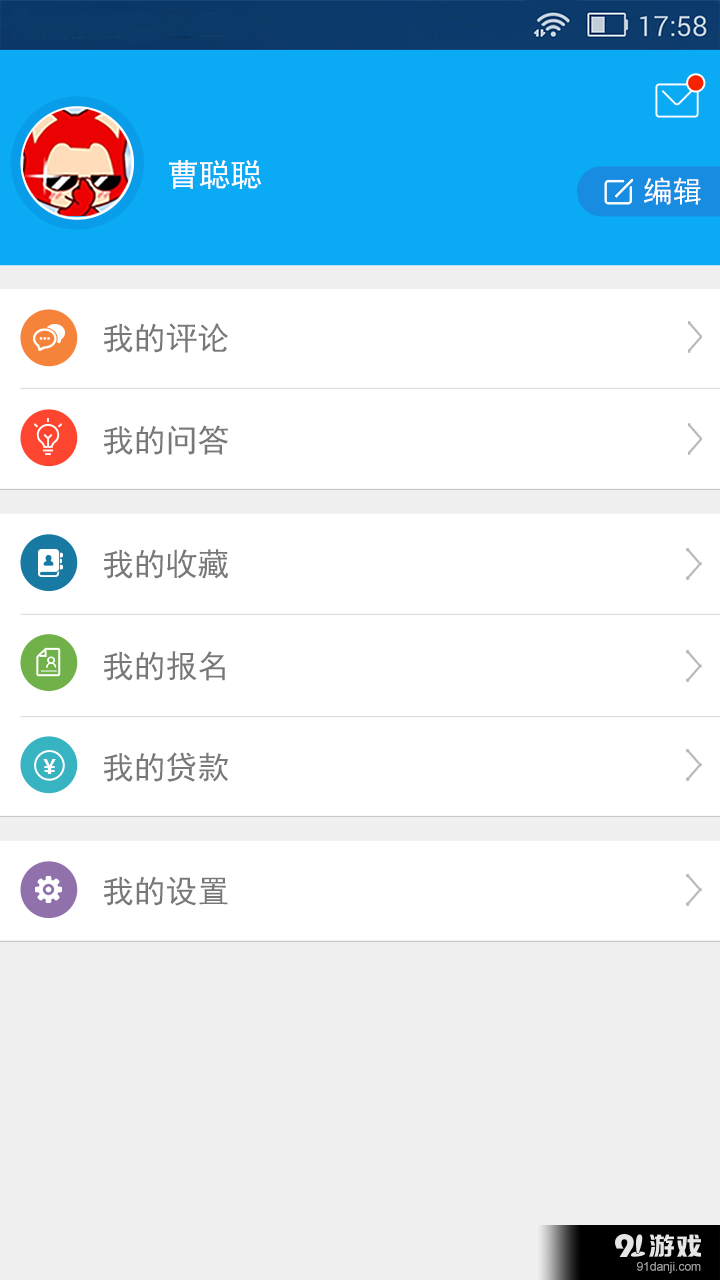Expand 我的评论 using its right chevron
The height and width of the screenshot is (1280, 720).
point(694,338)
